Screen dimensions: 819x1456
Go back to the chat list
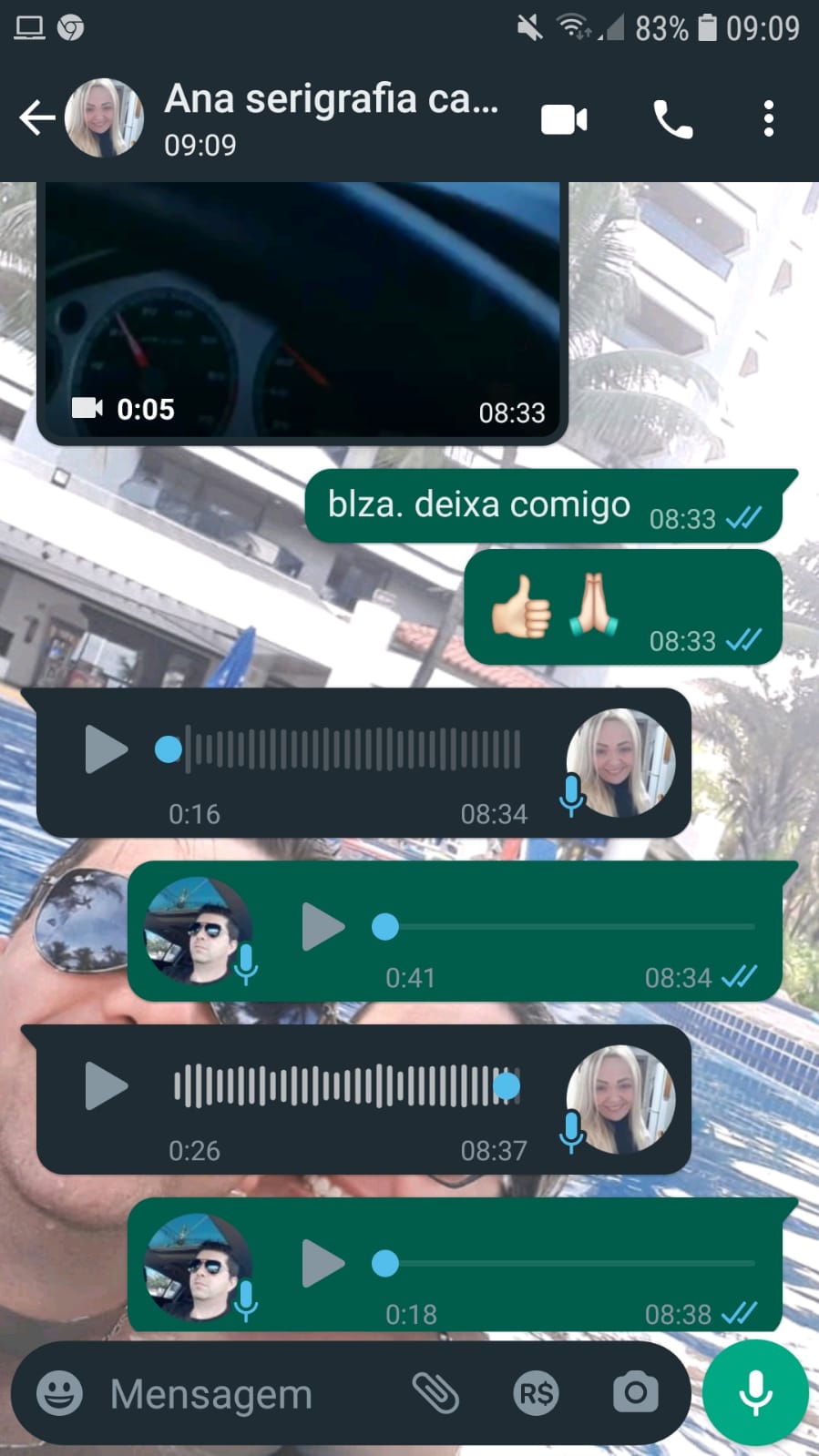point(36,118)
